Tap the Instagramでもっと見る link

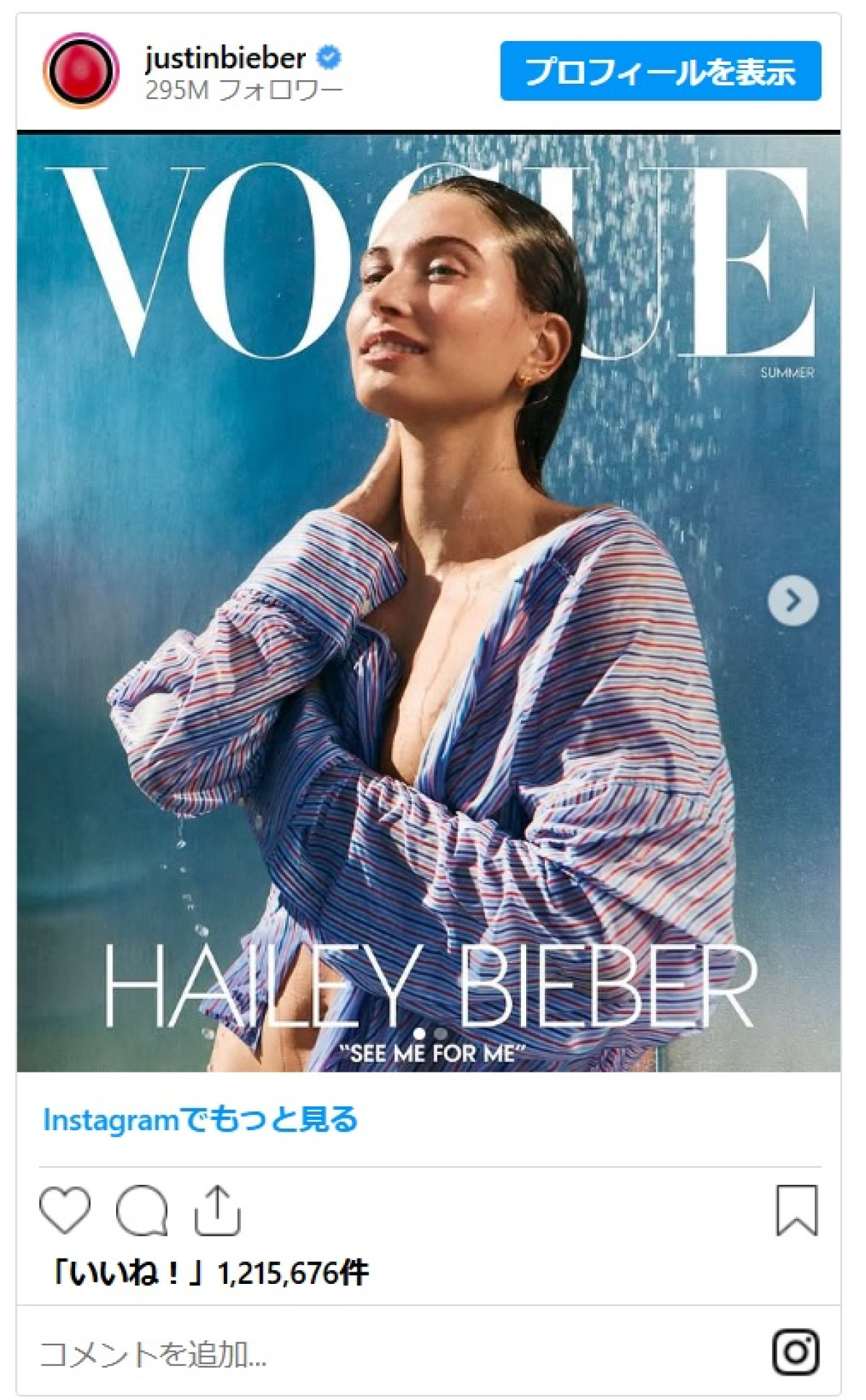pyautogui.click(x=200, y=1119)
